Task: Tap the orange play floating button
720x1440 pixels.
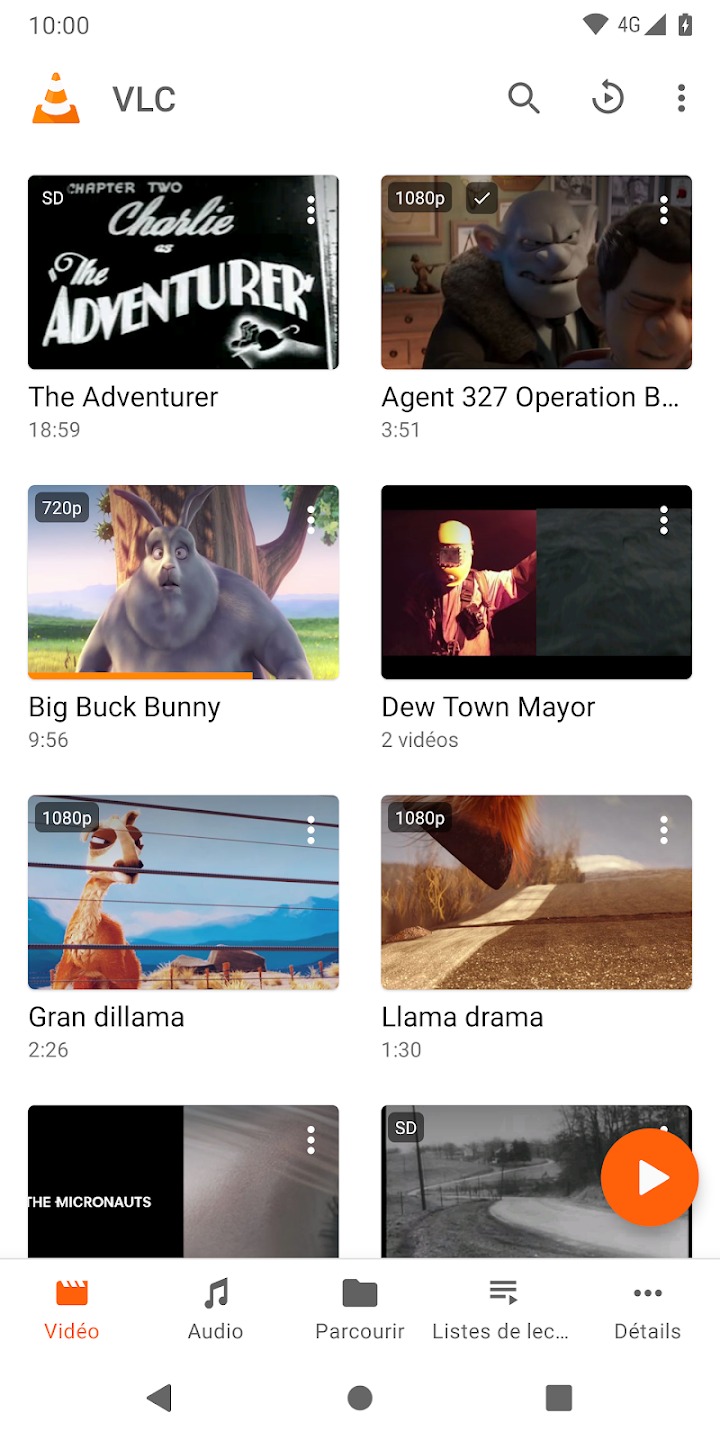Action: [650, 1177]
